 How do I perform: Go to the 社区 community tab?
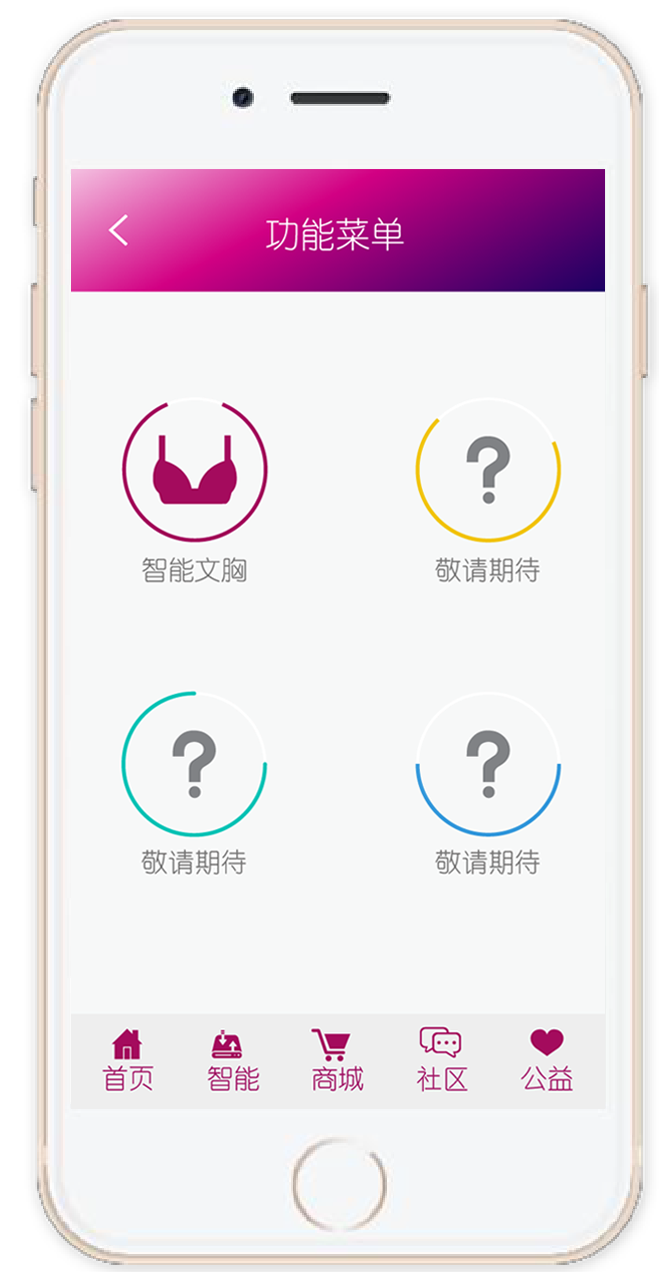(441, 1061)
